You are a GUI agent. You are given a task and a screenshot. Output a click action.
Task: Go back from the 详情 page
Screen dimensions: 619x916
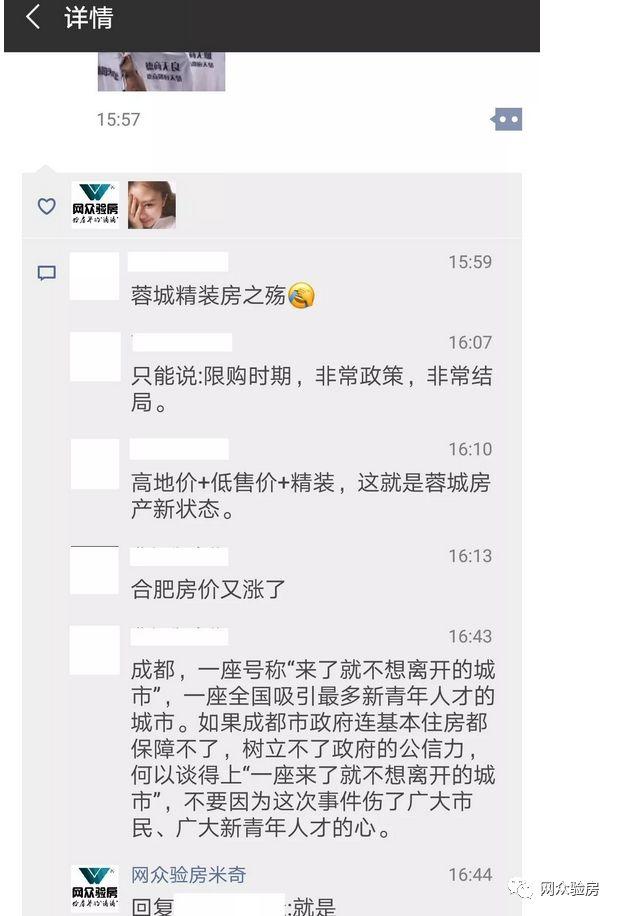(33, 18)
